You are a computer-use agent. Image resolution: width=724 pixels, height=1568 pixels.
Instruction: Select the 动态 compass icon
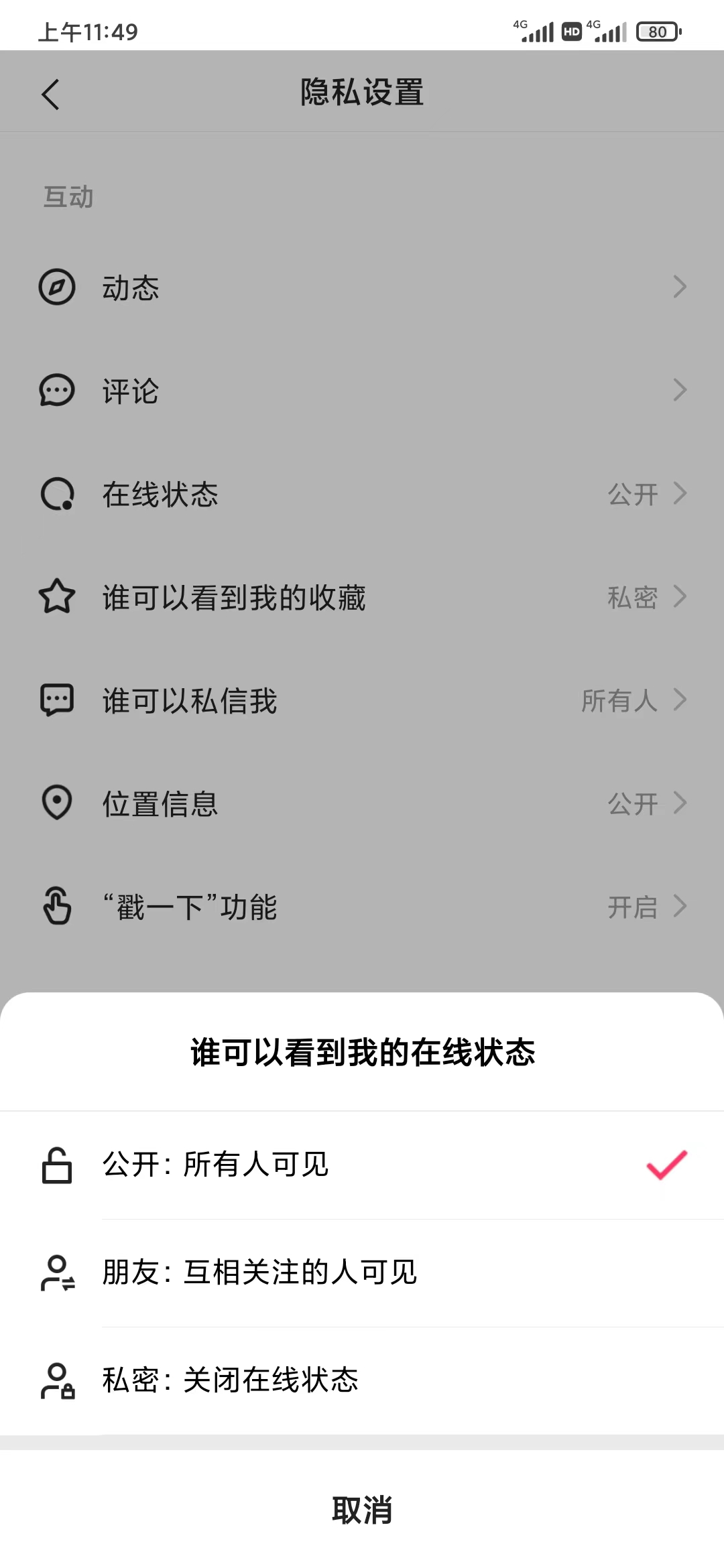tap(57, 287)
